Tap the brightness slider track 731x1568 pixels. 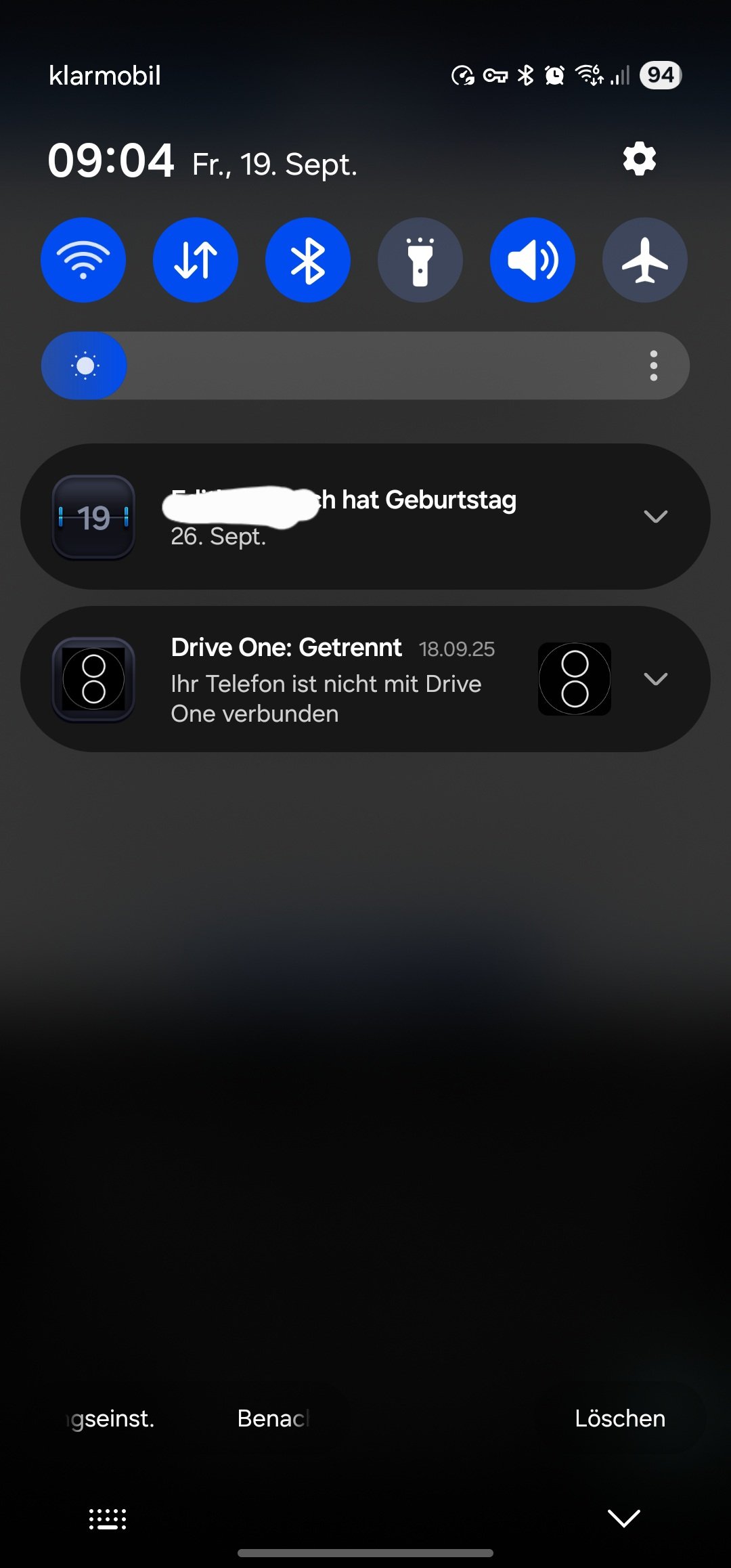point(379,366)
